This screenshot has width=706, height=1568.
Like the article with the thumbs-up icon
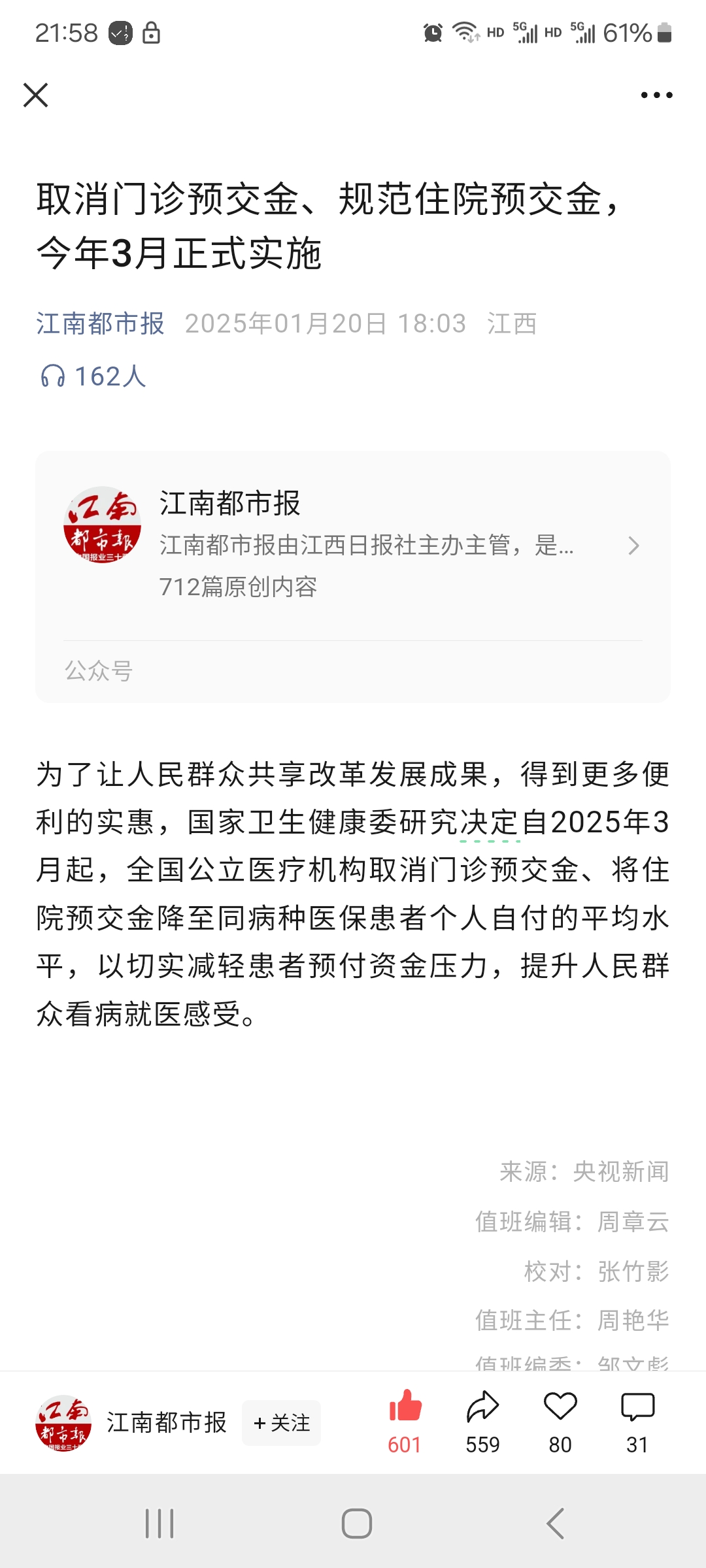(405, 1406)
